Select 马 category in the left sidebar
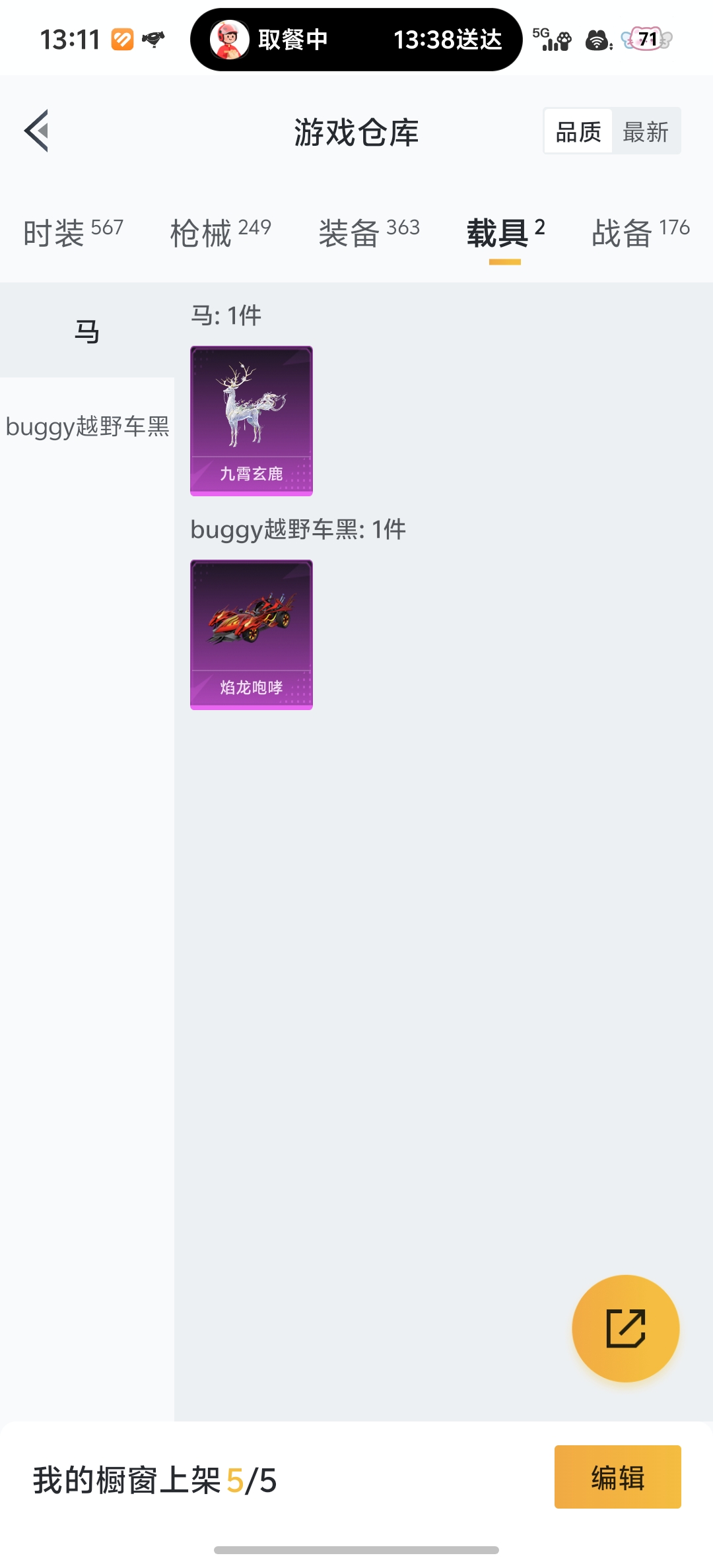This screenshot has width=713, height=1568. tap(86, 332)
